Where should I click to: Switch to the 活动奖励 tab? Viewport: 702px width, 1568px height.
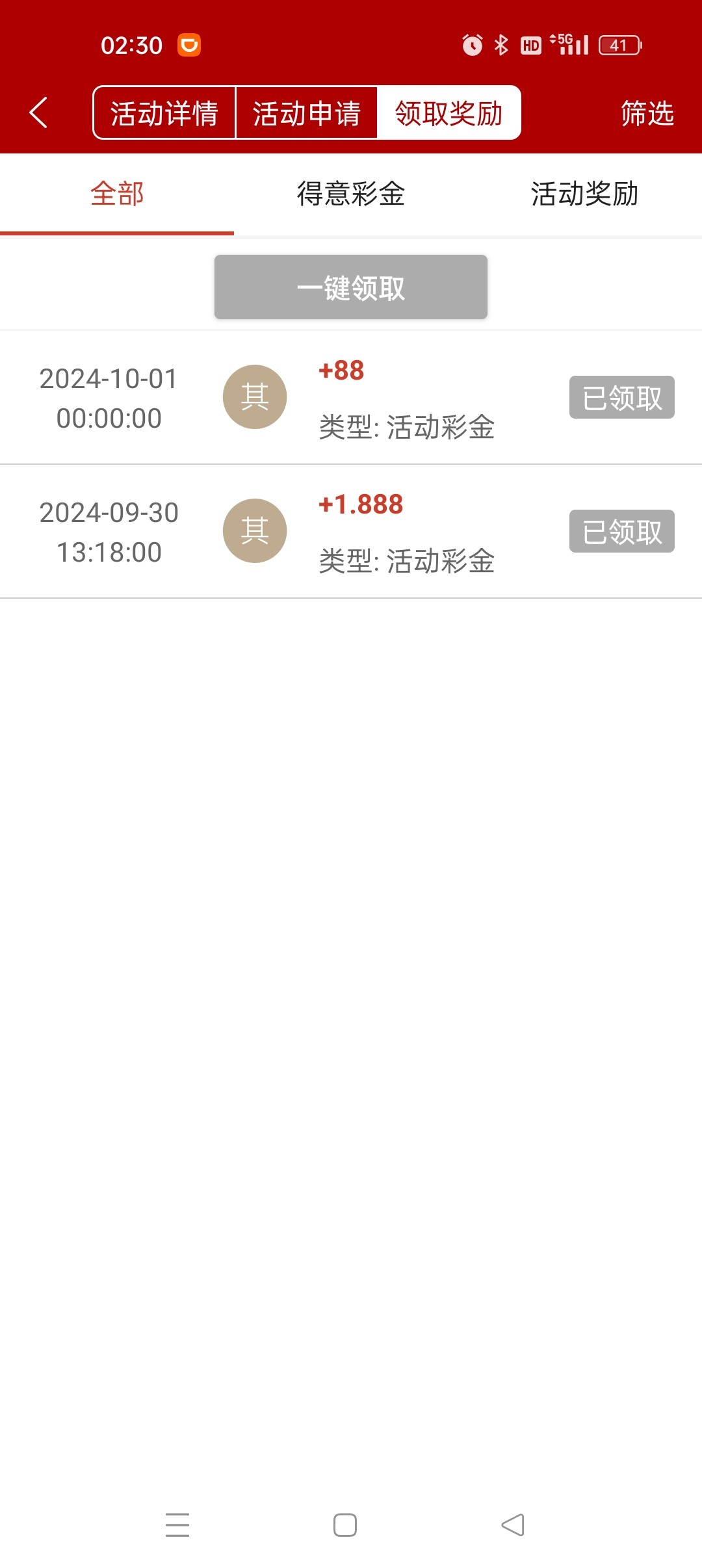click(x=584, y=194)
